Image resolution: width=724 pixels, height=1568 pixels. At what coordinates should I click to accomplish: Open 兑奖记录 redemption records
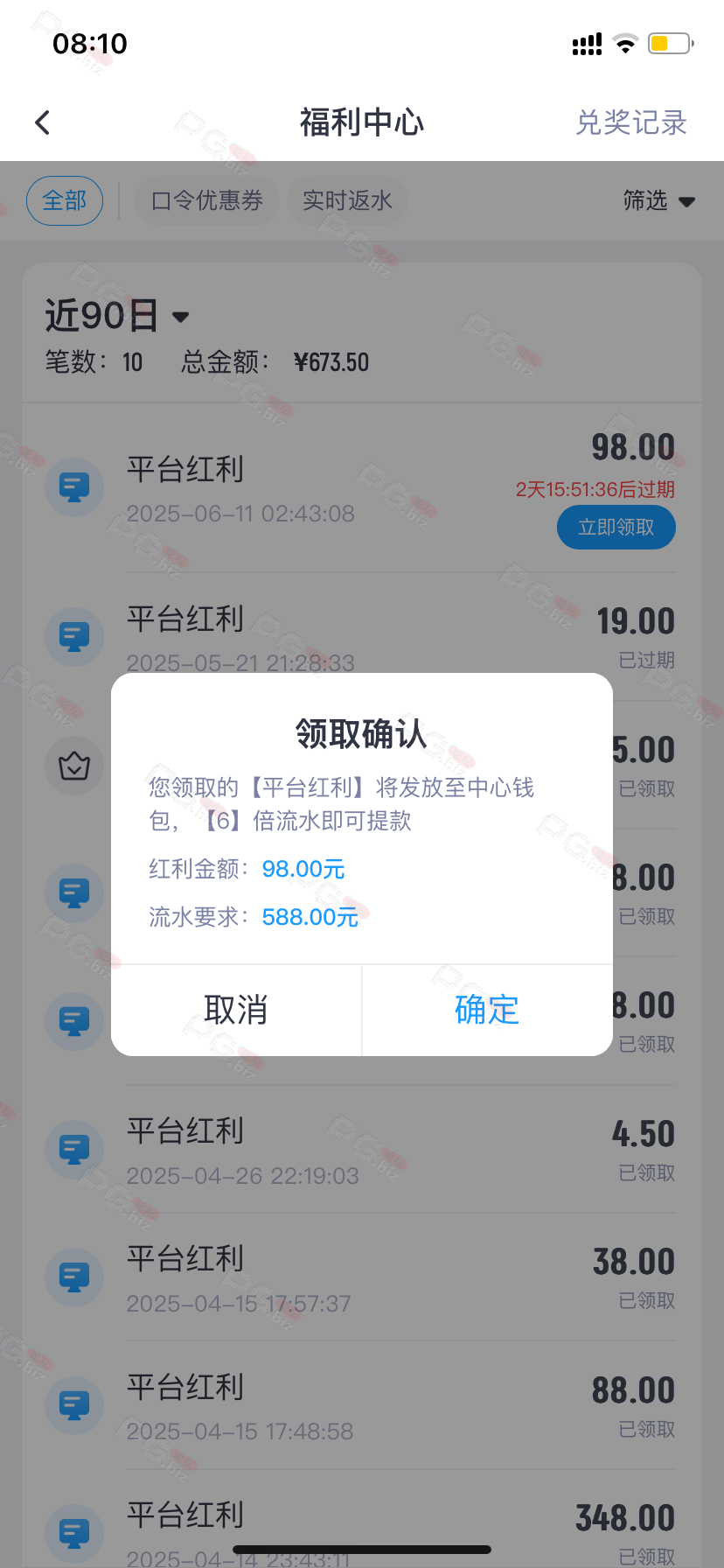(x=631, y=122)
